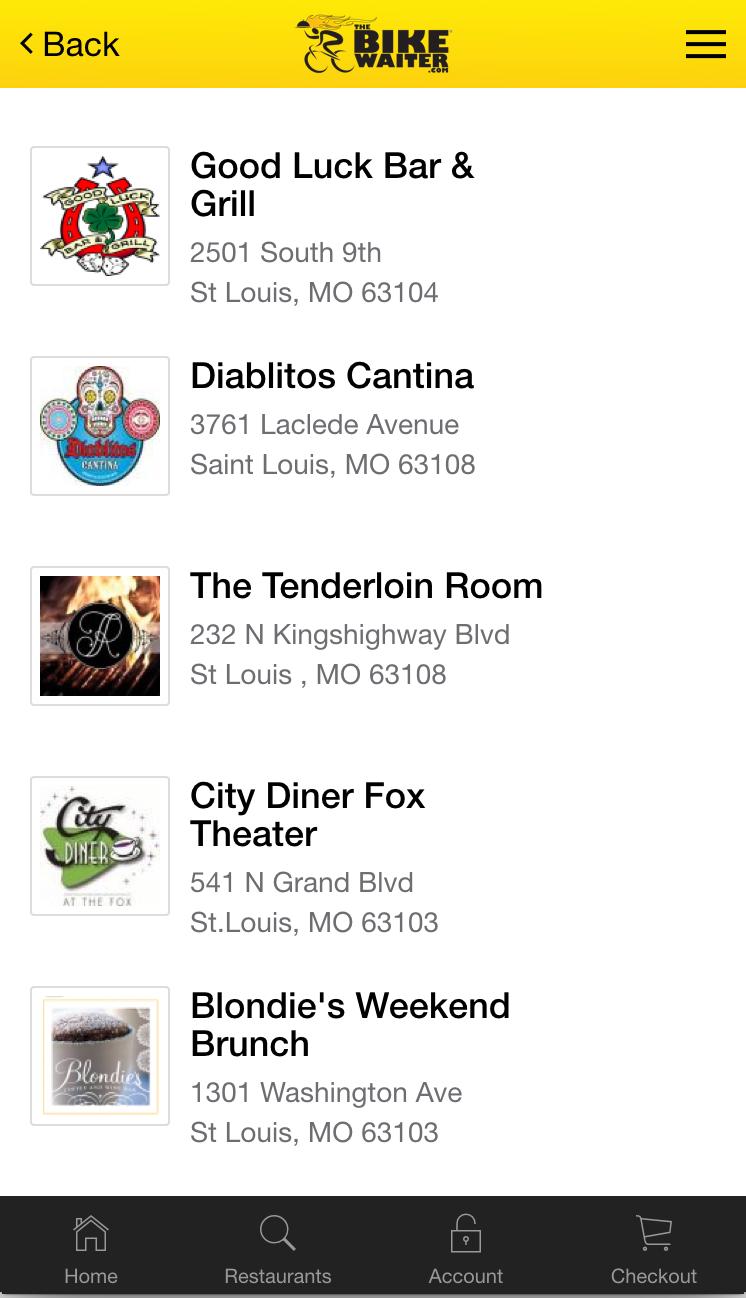
Task: View The Tenderloin Room listing
Action: pyautogui.click(x=365, y=587)
